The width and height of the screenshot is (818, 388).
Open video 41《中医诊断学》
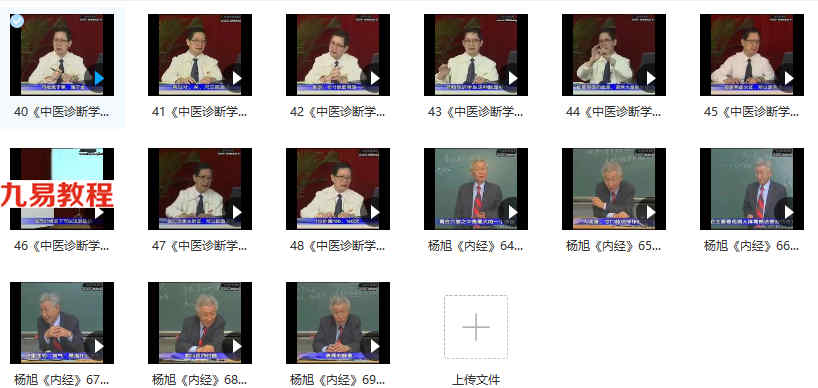coord(200,55)
